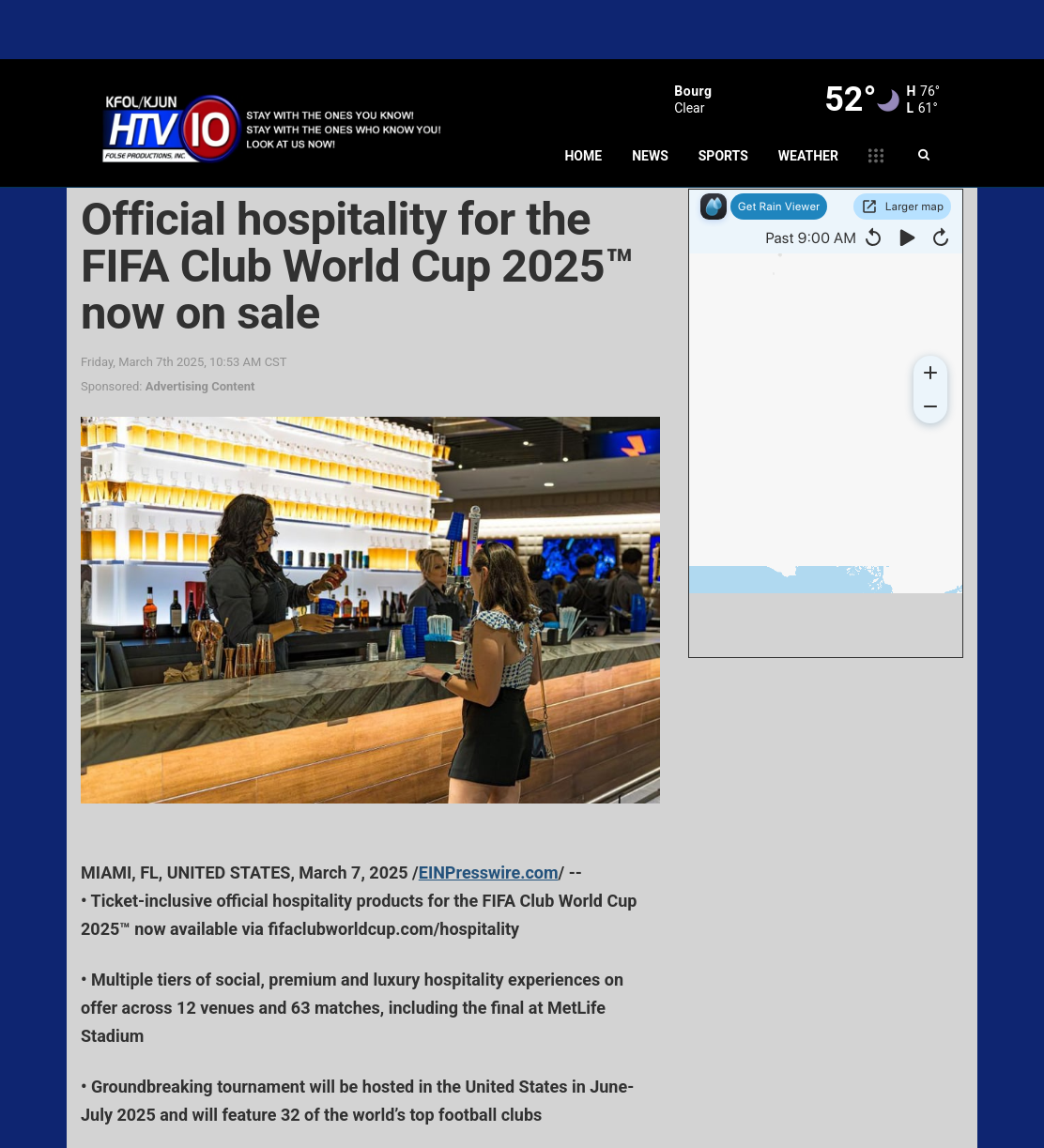Viewport: 1044px width, 1148px height.
Task: Open the Bourg weather summary
Action: (806, 99)
